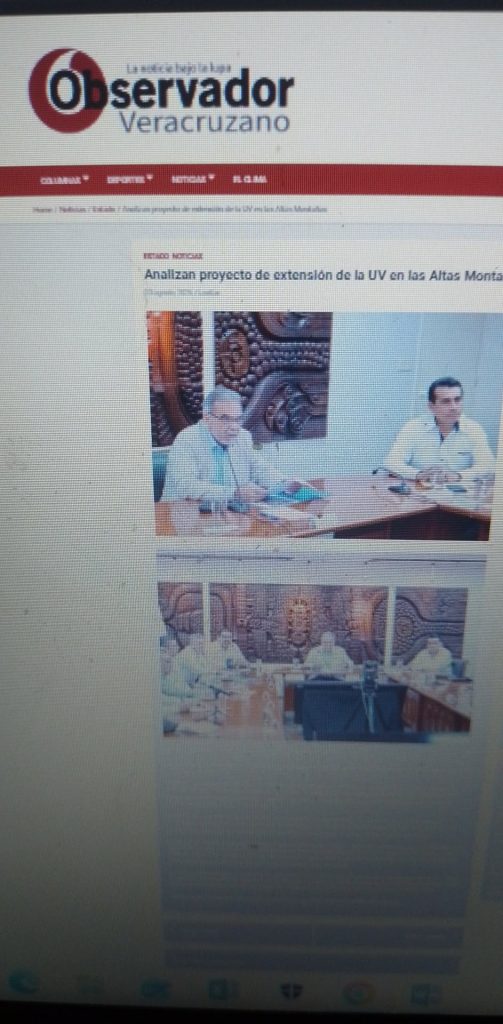Open the Noticias dropdown
The width and height of the screenshot is (503, 1024).
tap(193, 180)
